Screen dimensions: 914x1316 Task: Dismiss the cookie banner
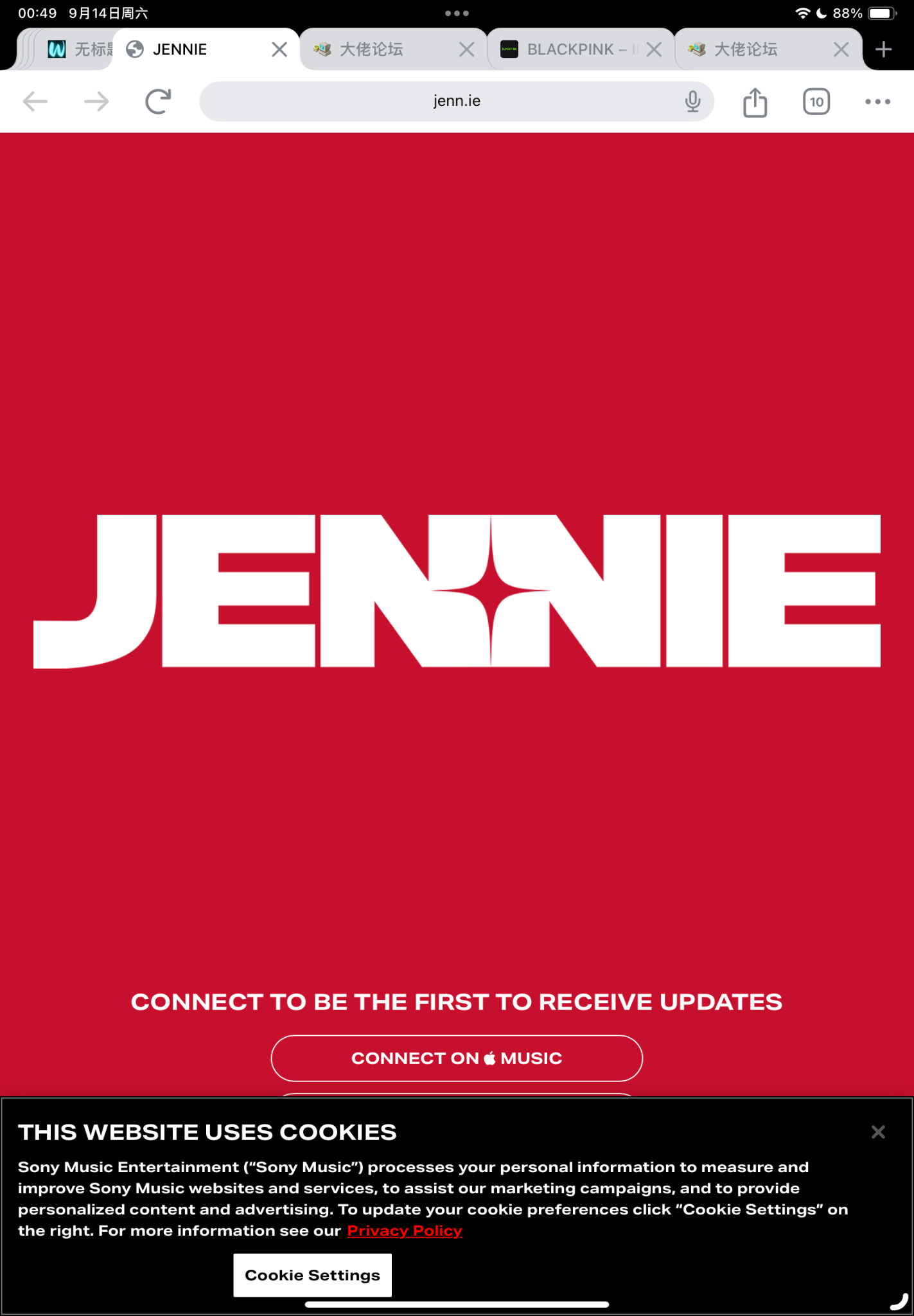click(878, 1132)
